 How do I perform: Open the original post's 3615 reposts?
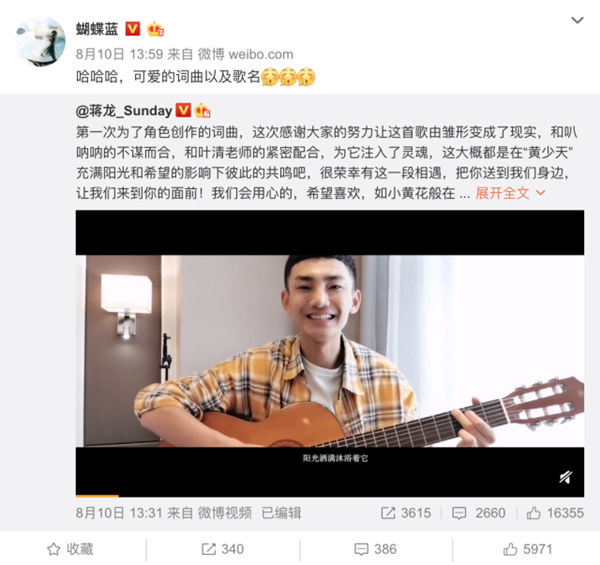404,513
